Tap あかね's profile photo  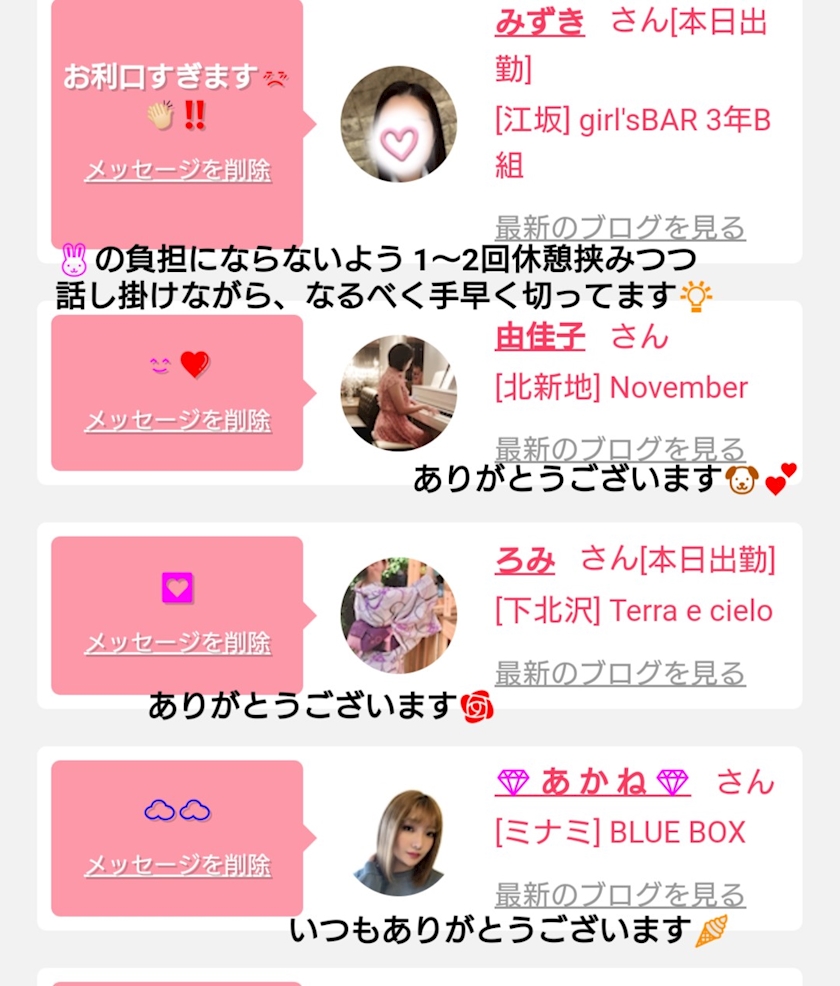tap(398, 840)
